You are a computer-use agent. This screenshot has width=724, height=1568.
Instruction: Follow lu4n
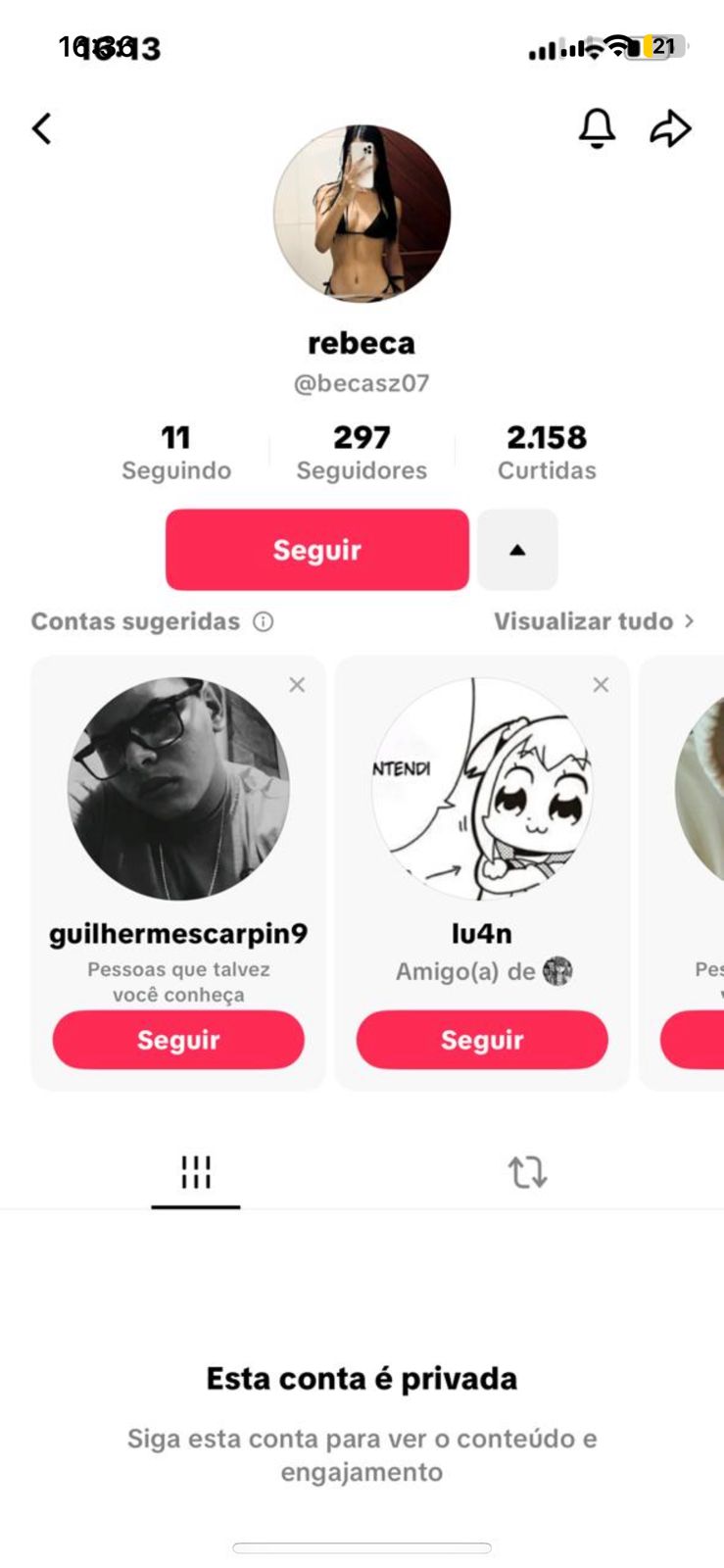(x=482, y=1040)
